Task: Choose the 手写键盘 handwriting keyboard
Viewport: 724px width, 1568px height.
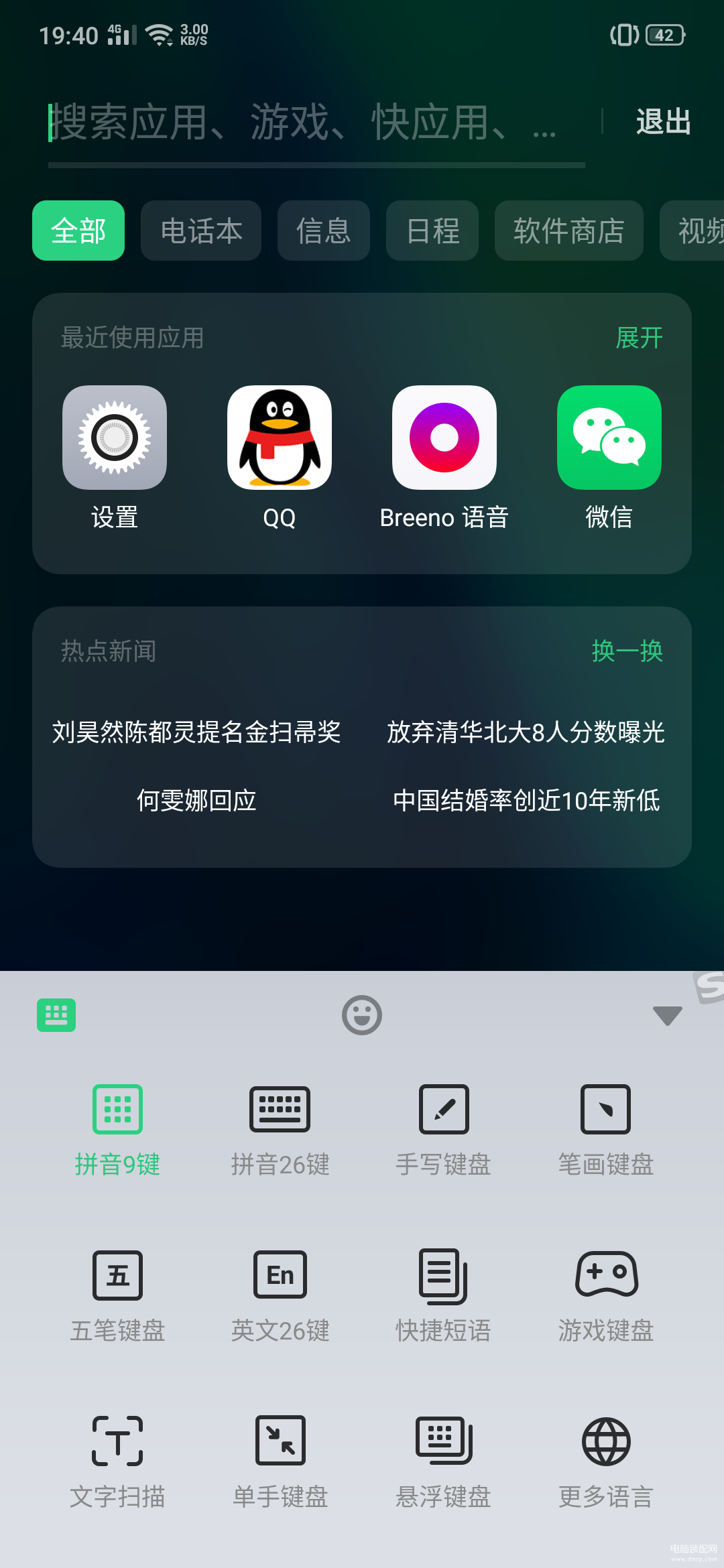Action: pyautogui.click(x=443, y=1129)
